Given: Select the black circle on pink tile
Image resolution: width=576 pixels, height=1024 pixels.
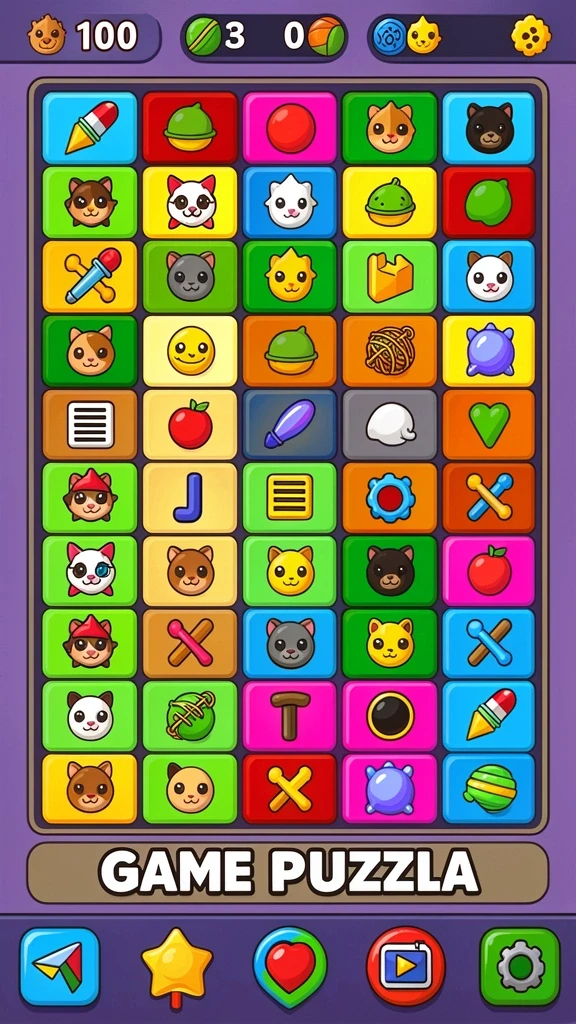Looking at the screenshot, I should [389, 716].
